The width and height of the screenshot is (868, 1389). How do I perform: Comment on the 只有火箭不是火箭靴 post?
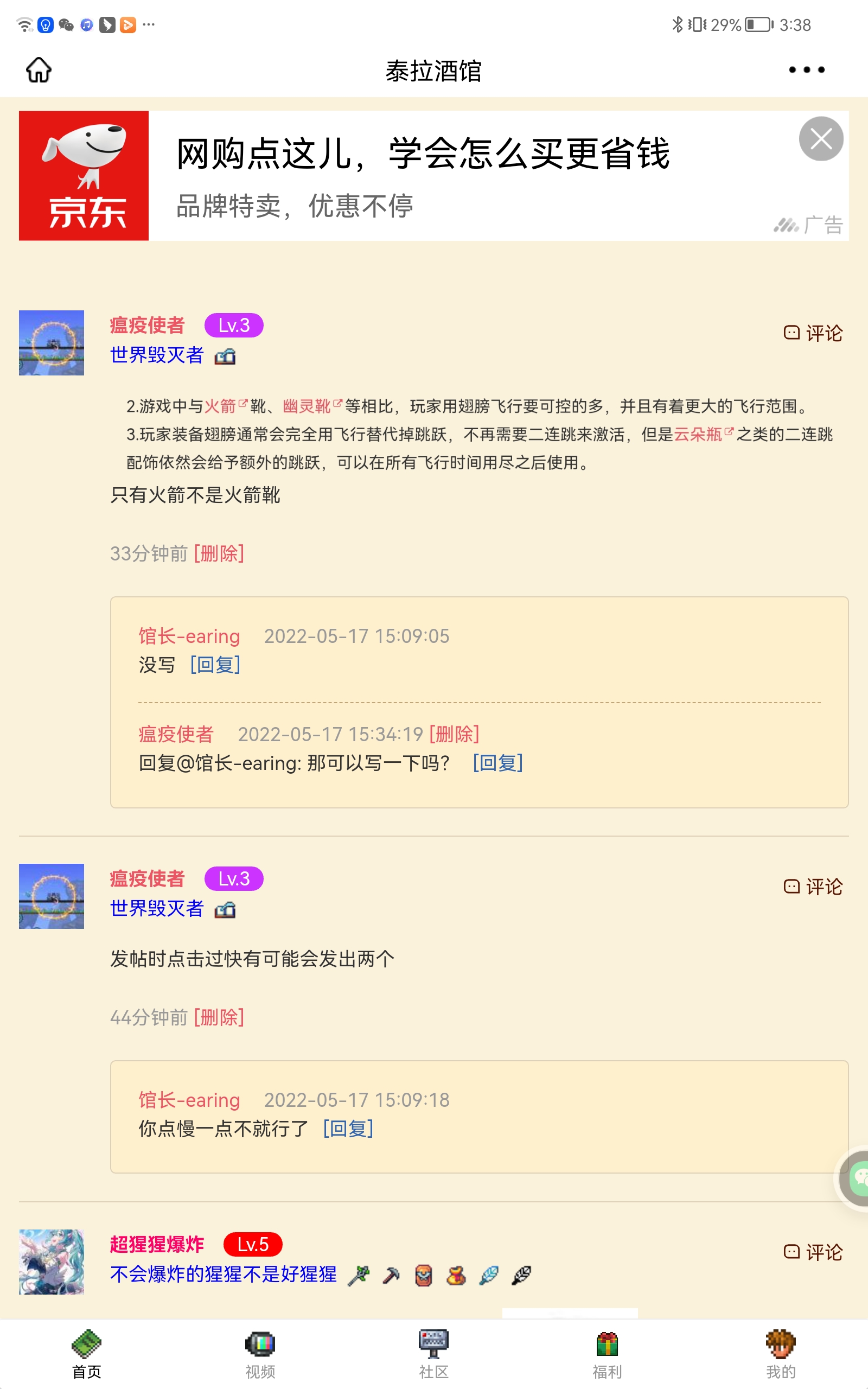pyautogui.click(x=813, y=333)
